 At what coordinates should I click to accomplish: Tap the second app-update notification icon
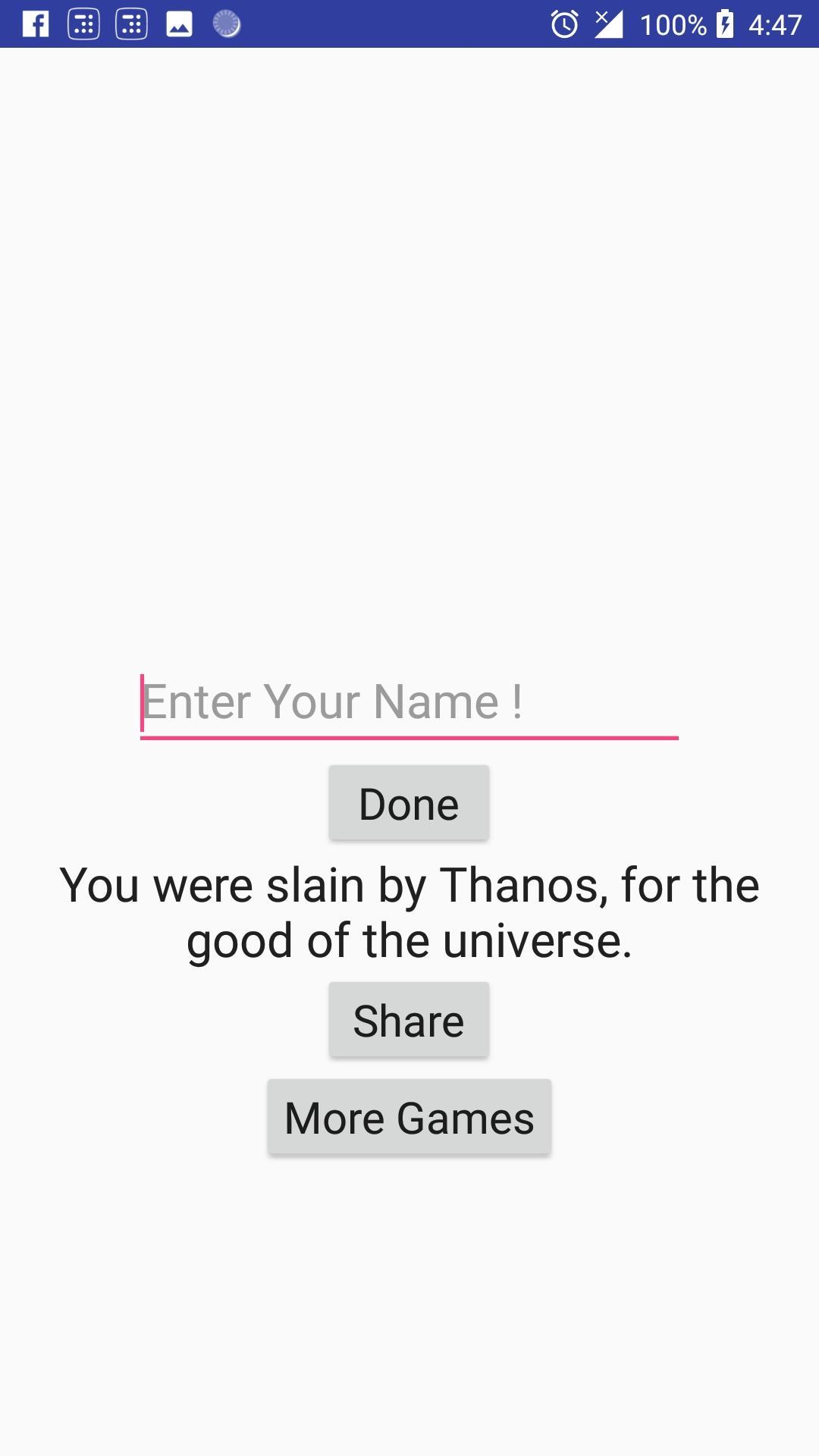tap(131, 26)
